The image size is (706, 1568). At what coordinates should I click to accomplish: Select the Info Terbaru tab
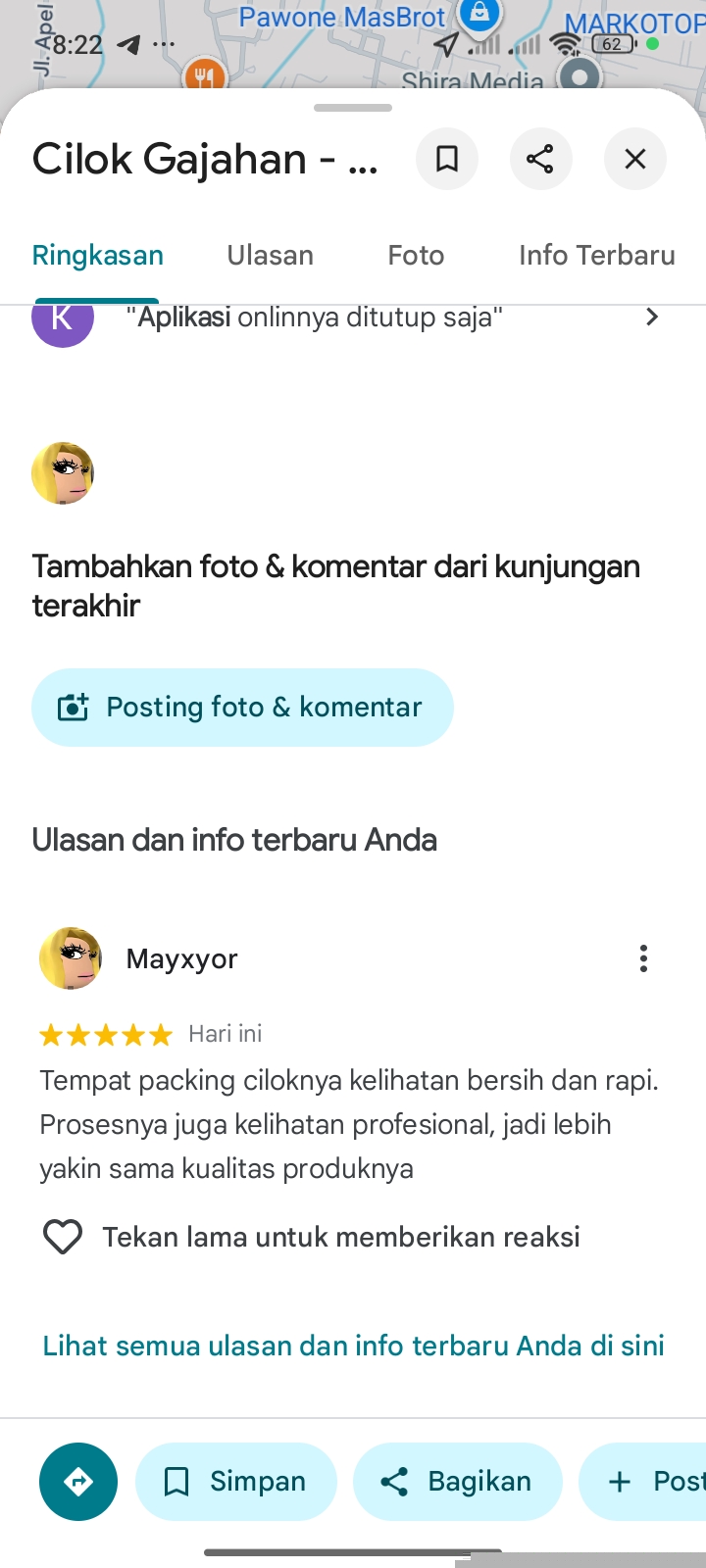click(x=596, y=256)
